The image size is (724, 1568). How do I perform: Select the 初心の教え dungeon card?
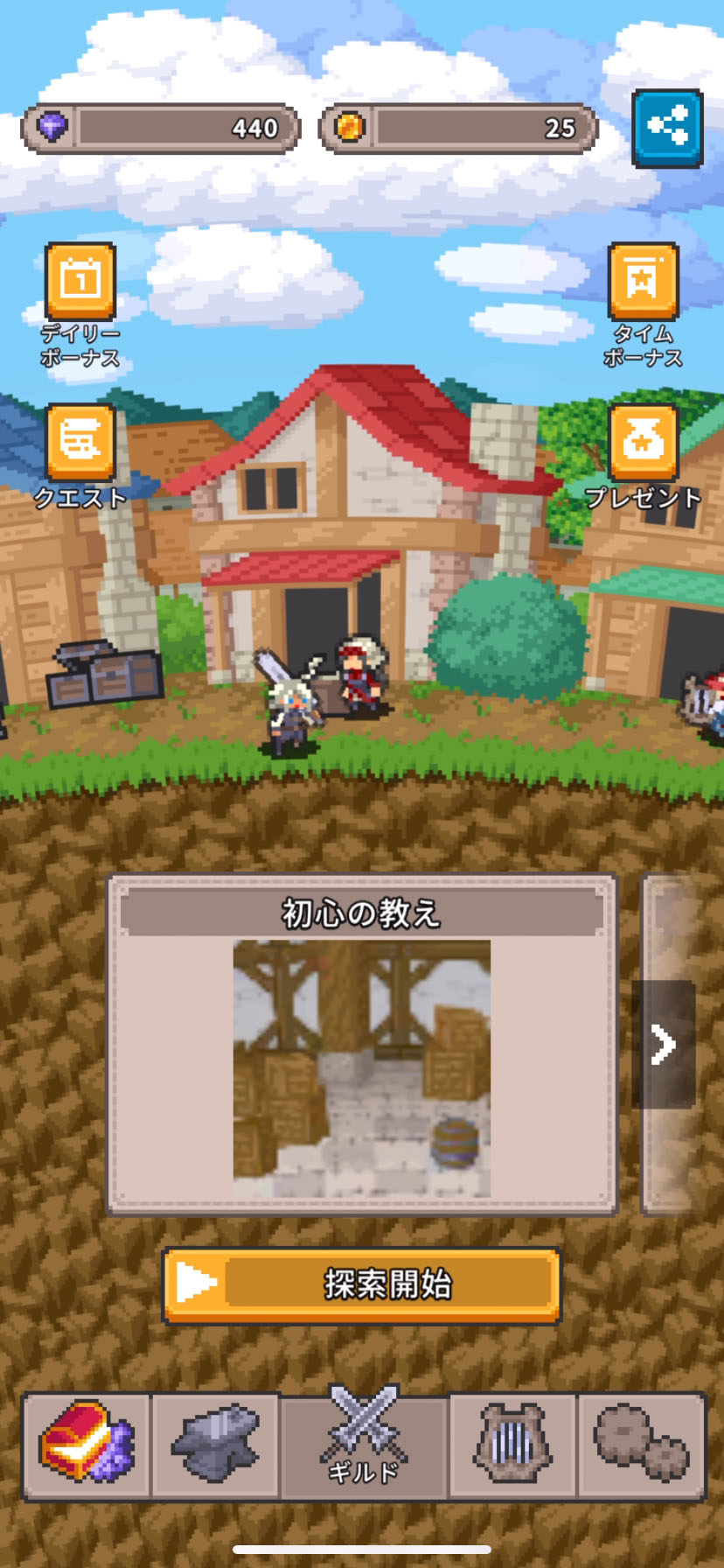click(x=361, y=1044)
